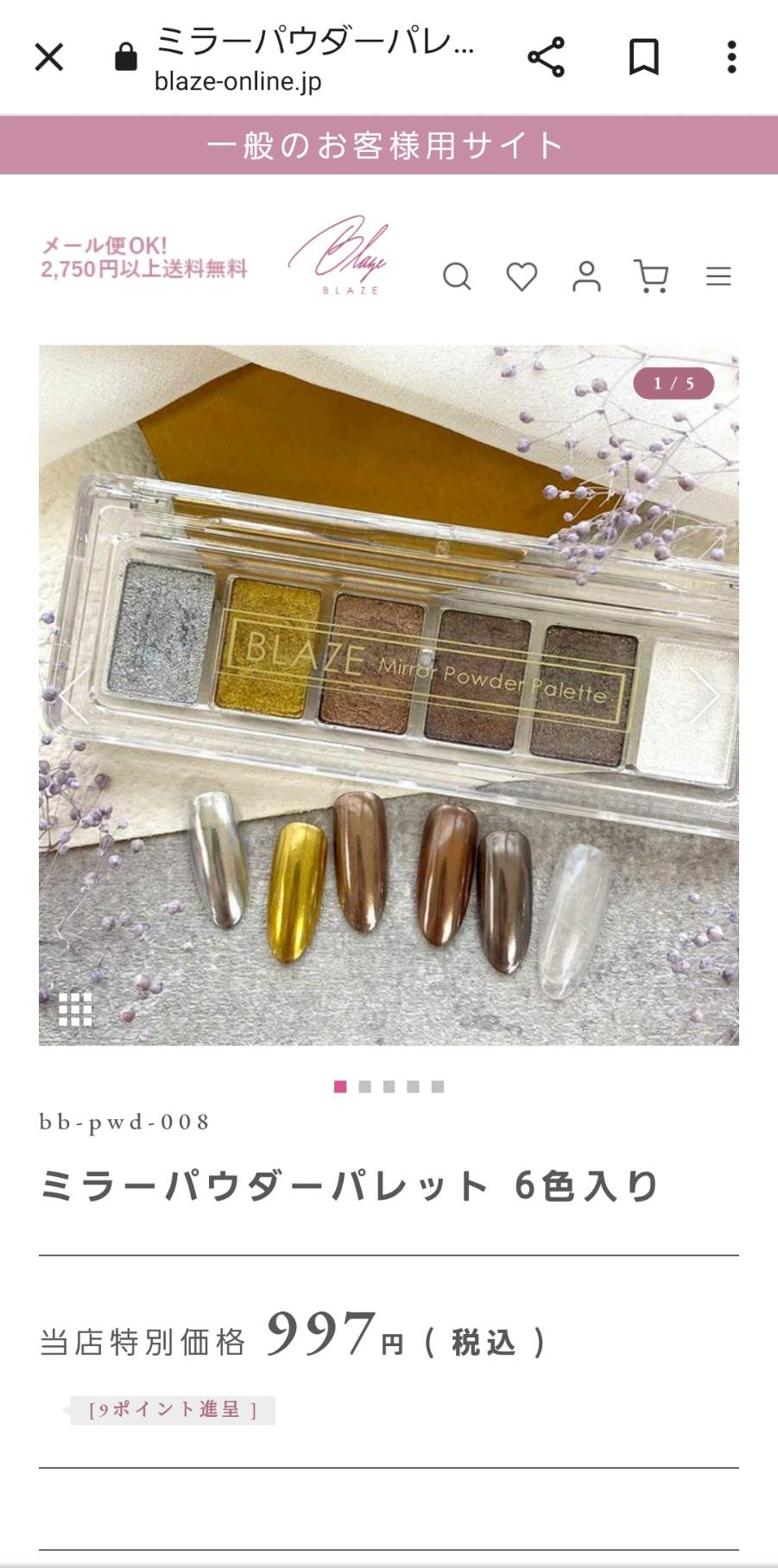Screen dimensions: 778x1568
Task: Tap the Blaze logo to go home
Action: (x=339, y=256)
